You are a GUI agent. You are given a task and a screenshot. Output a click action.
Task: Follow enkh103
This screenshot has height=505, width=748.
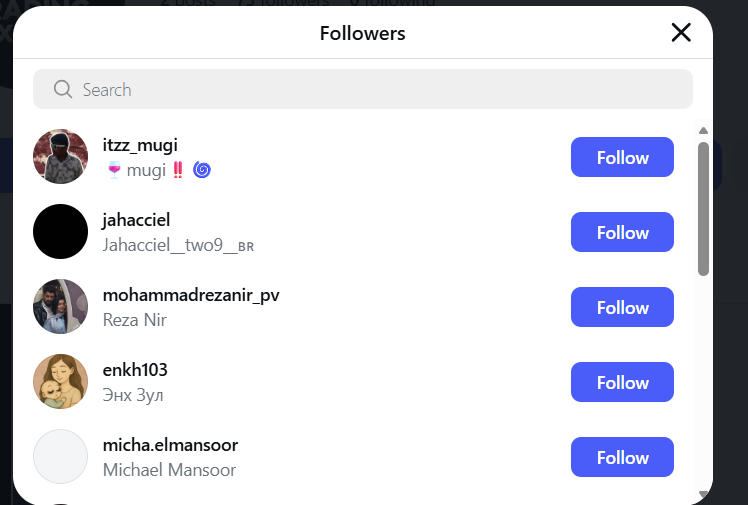pyautogui.click(x=622, y=383)
